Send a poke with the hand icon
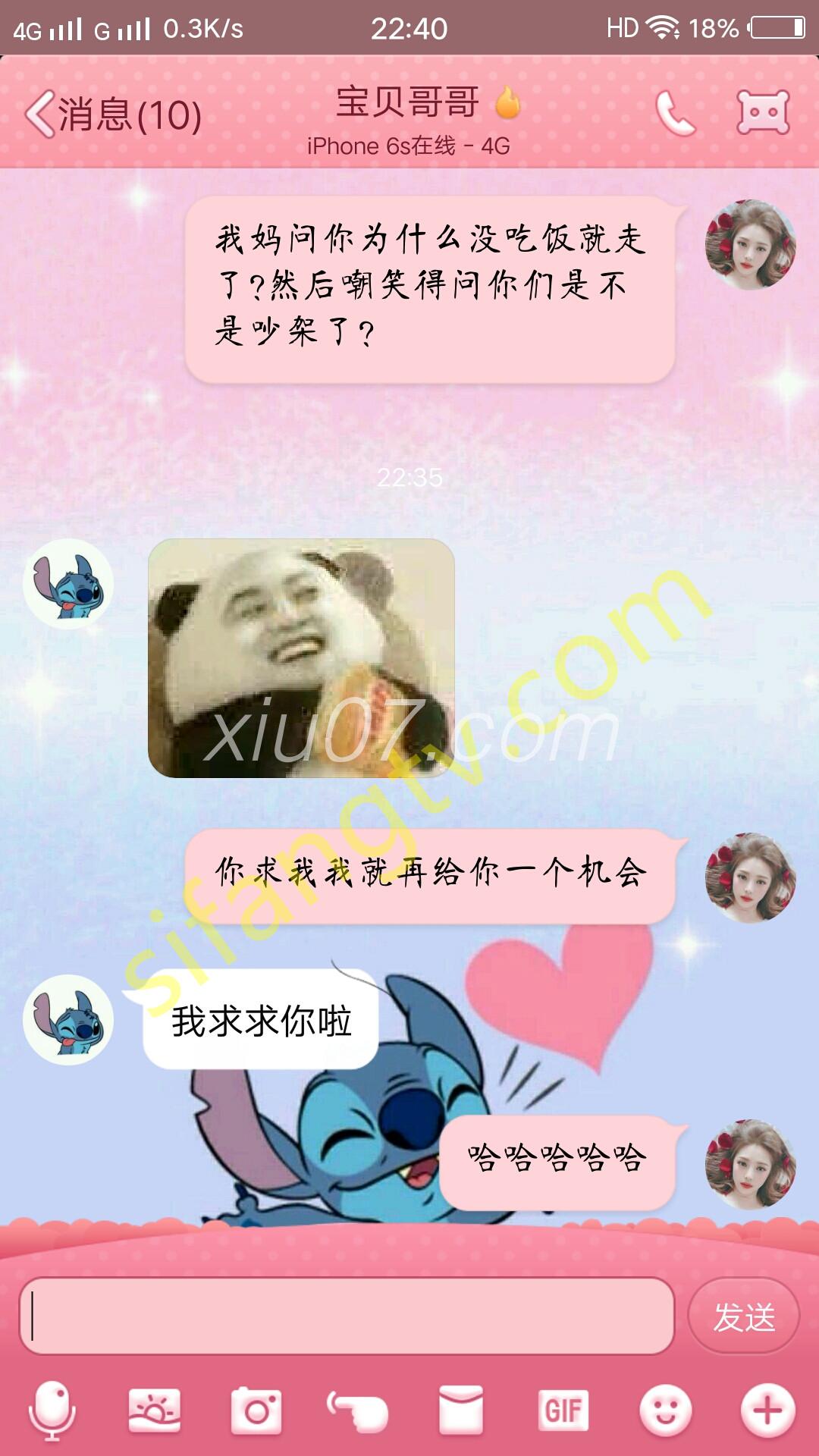The image size is (819, 1456). pos(358,1410)
